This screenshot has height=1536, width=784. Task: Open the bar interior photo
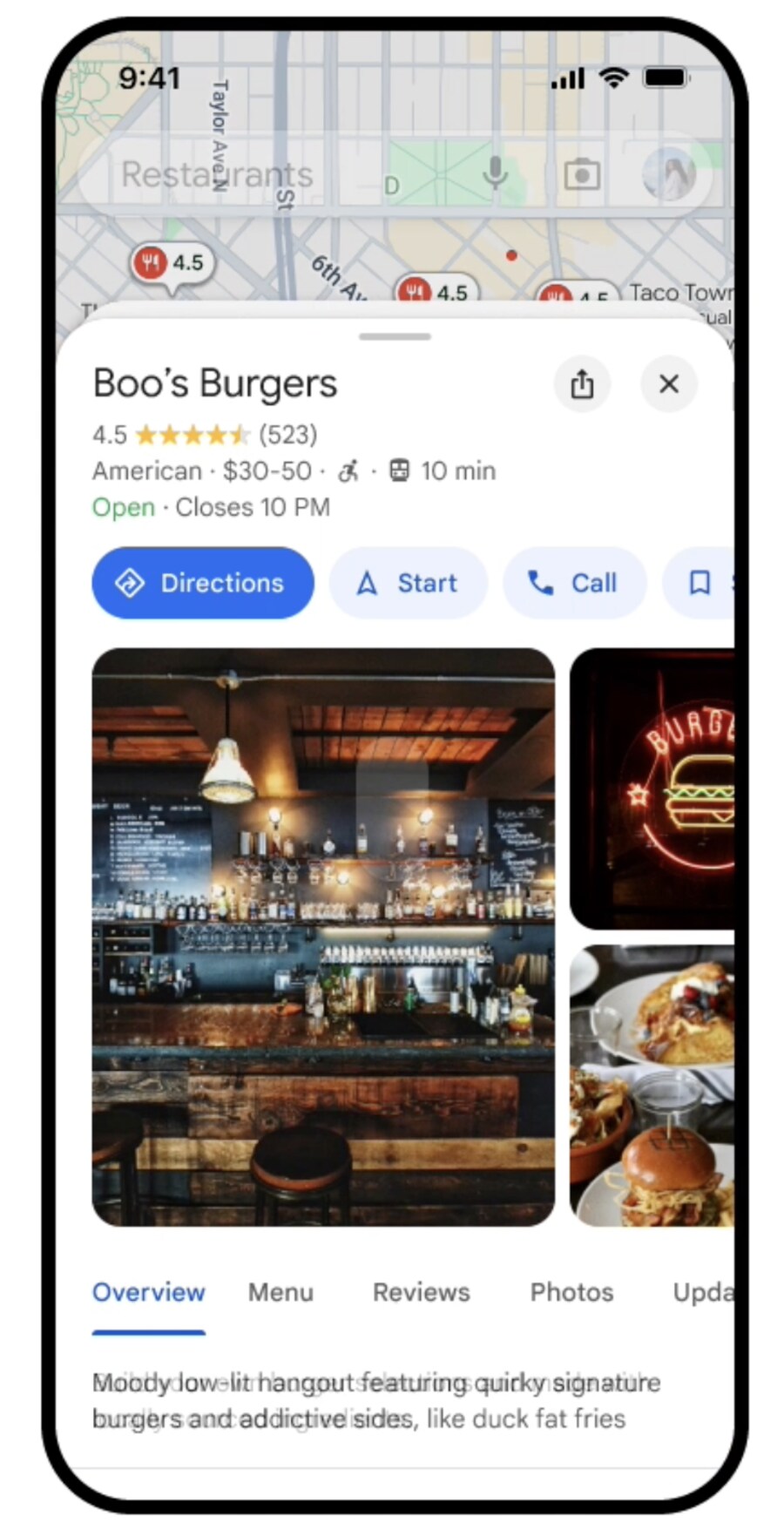click(x=323, y=937)
